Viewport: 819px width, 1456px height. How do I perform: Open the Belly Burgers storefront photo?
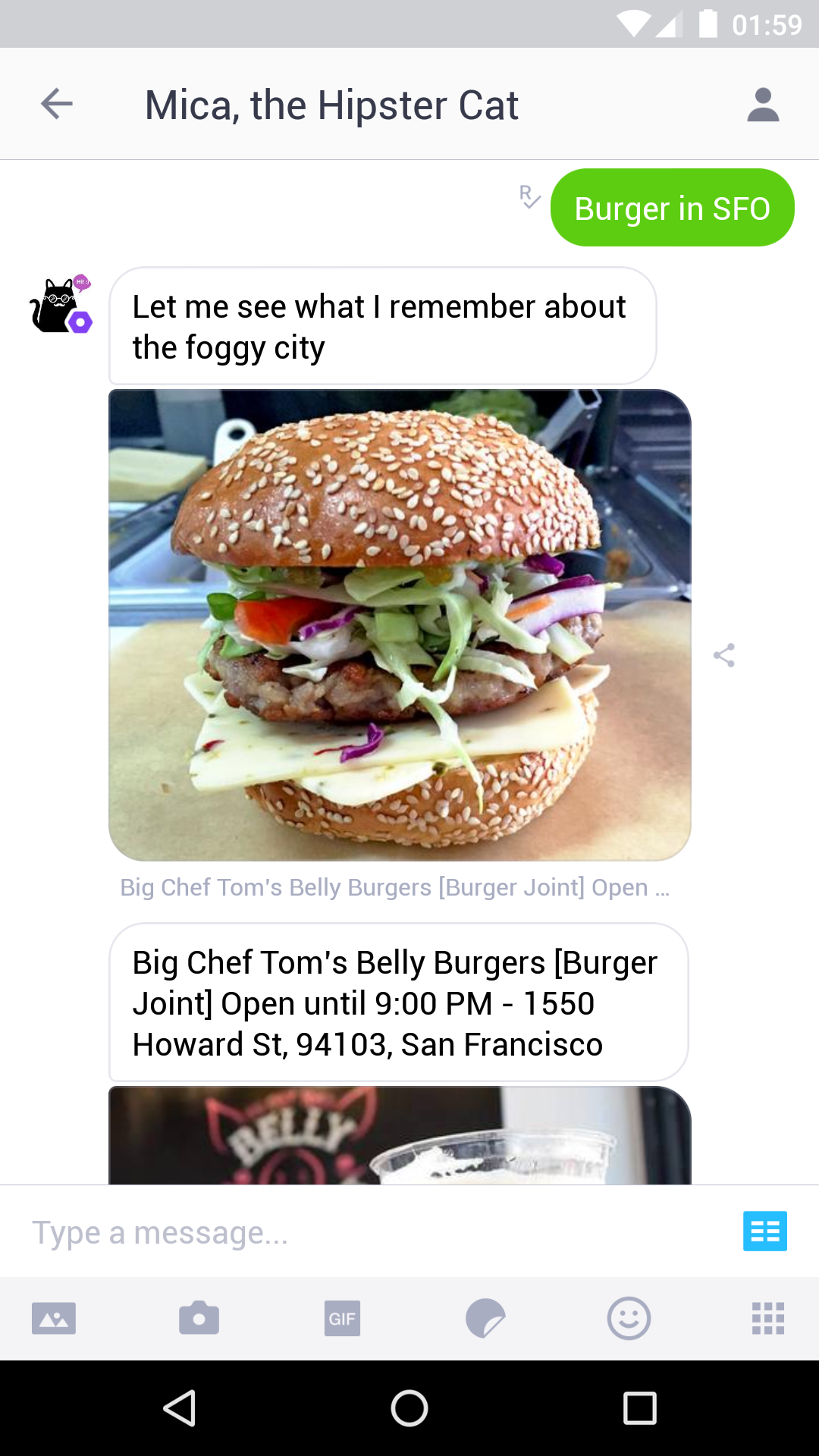pos(400,1134)
